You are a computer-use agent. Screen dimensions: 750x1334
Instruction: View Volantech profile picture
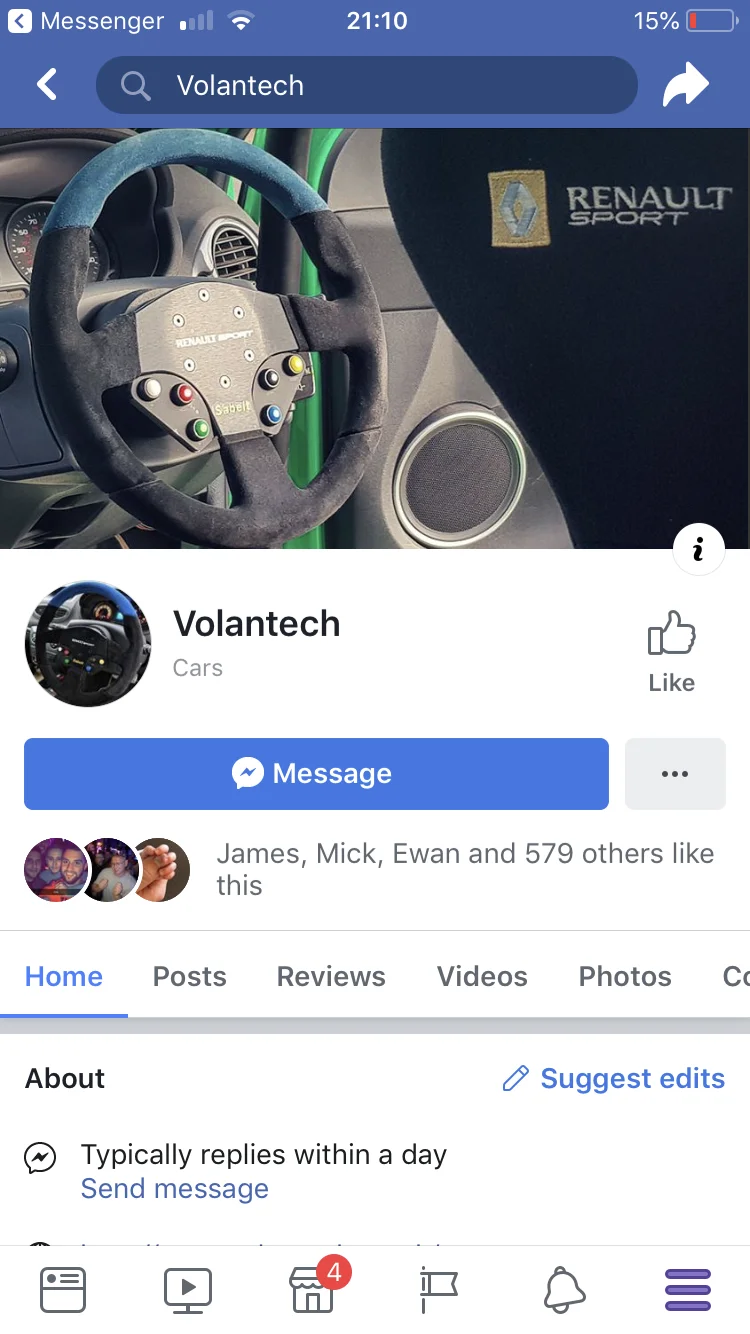[88, 643]
